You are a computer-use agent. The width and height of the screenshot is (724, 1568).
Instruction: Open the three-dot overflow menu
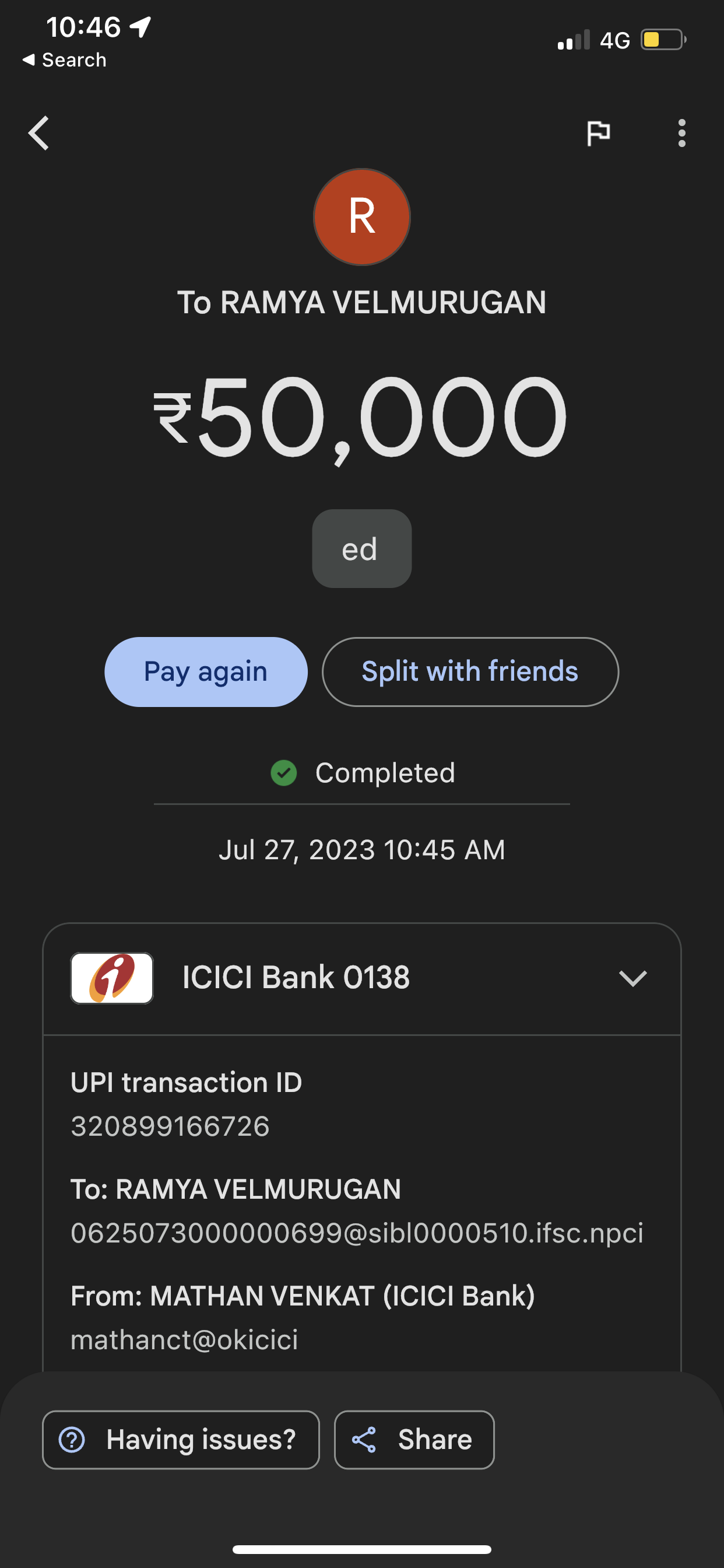(681, 132)
